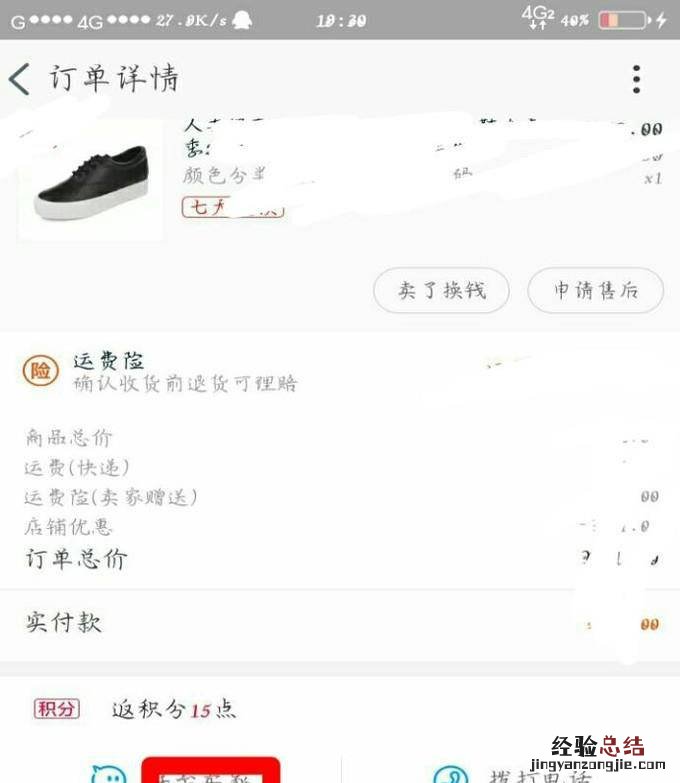Call the seller via 拨打电话
The width and height of the screenshot is (680, 783).
point(520,774)
